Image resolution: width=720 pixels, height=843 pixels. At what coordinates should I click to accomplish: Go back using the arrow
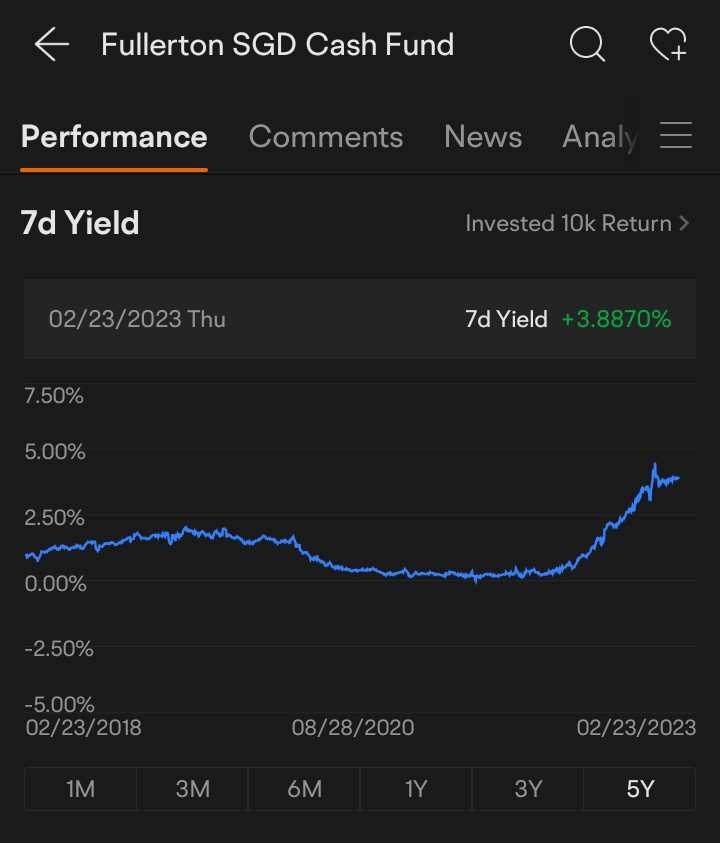pos(51,44)
